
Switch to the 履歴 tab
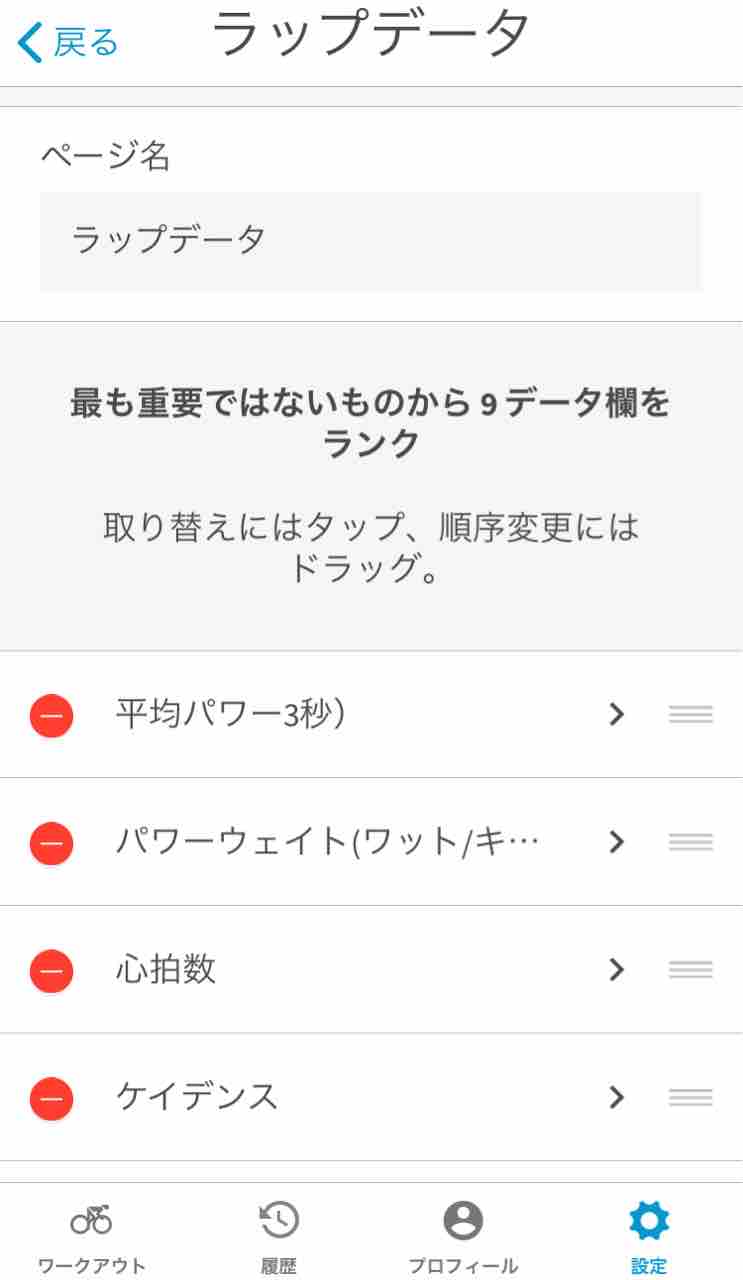pyautogui.click(x=278, y=1237)
